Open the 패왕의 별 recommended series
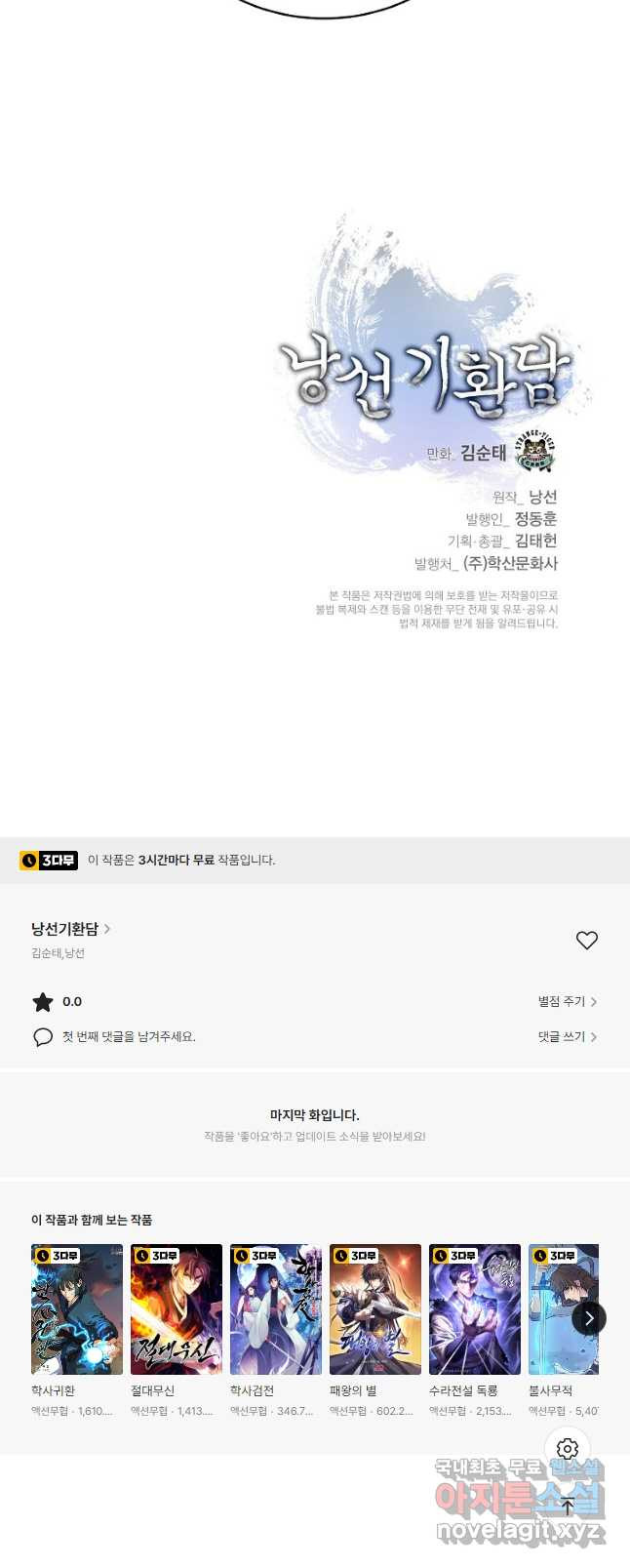 (374, 1309)
